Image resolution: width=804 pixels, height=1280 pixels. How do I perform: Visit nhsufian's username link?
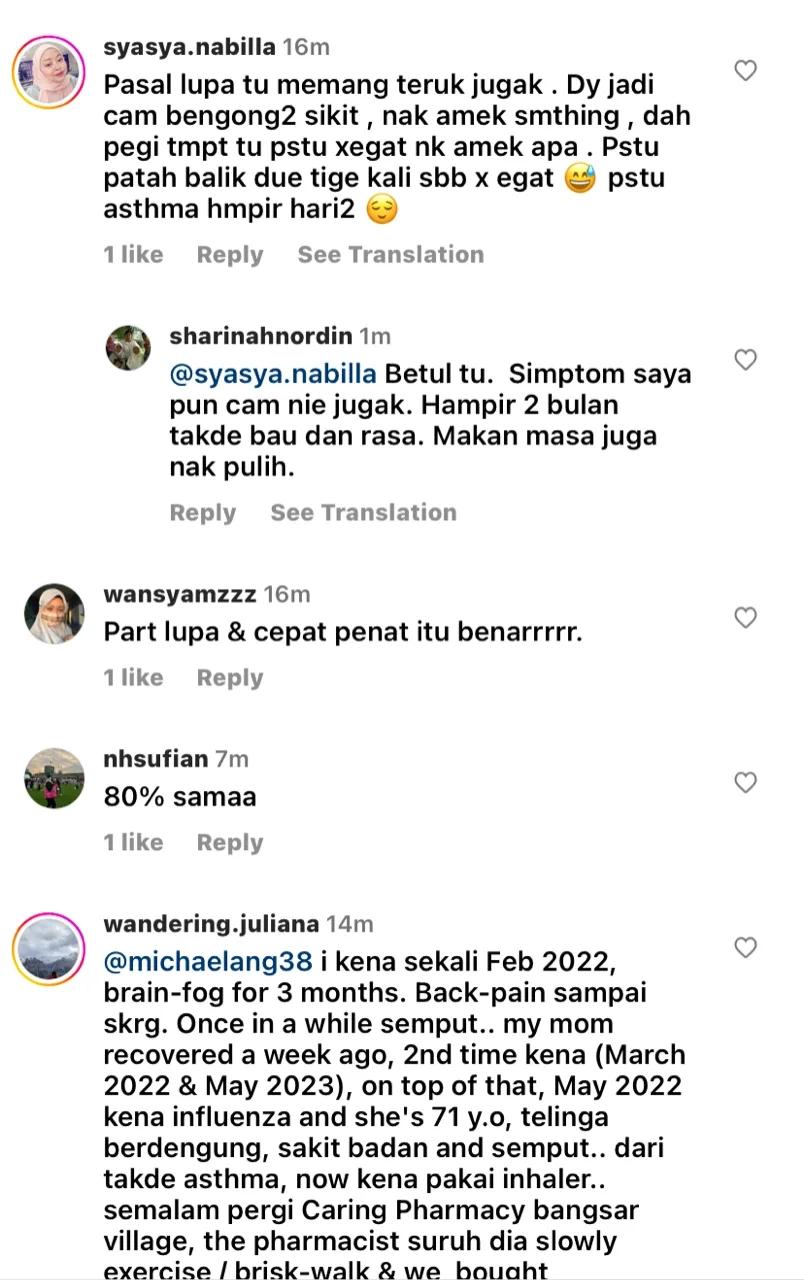(x=155, y=759)
